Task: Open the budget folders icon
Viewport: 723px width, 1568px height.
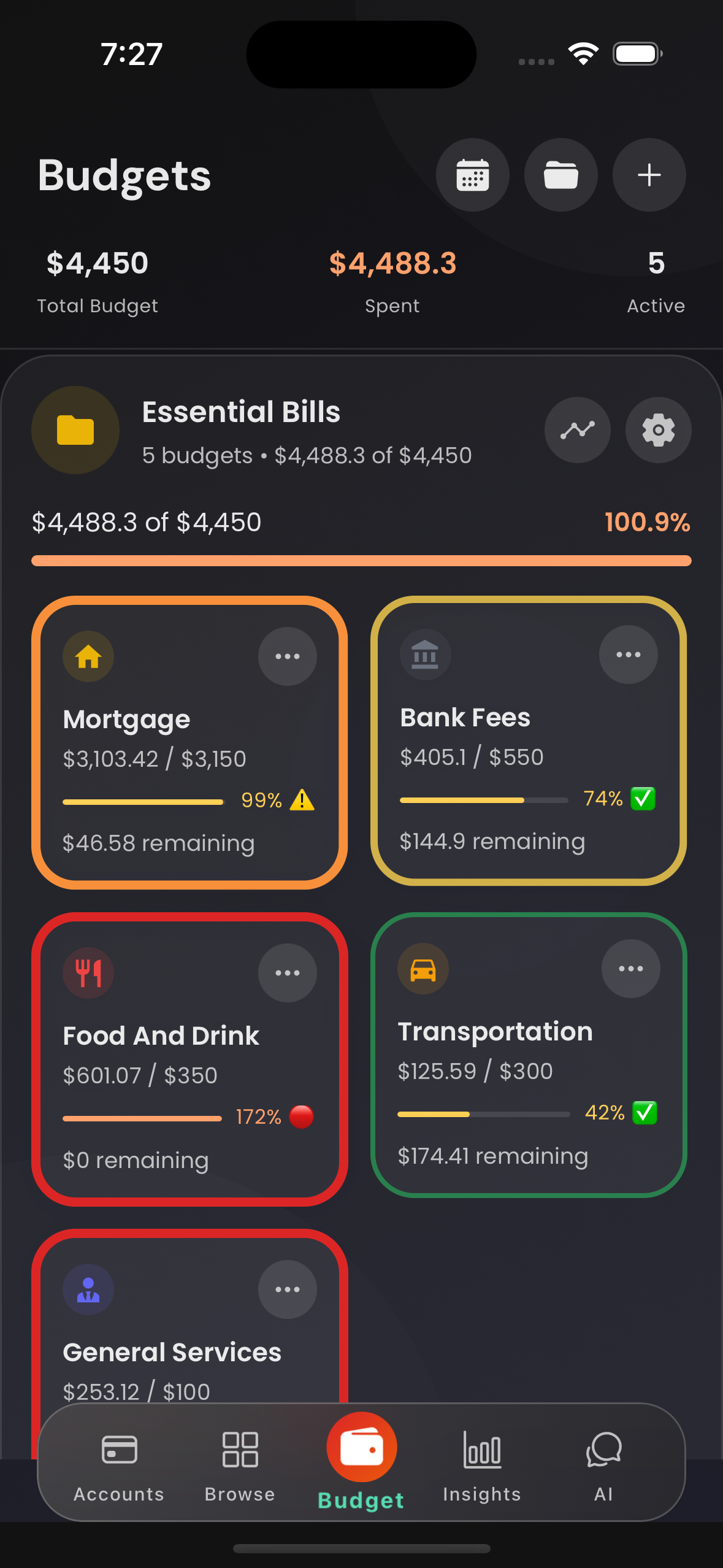Action: (x=560, y=175)
